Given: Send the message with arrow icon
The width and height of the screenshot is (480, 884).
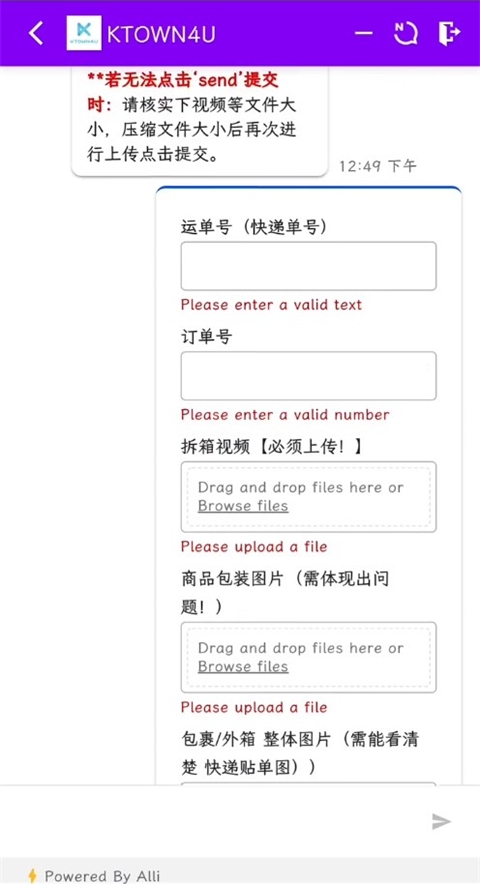Looking at the screenshot, I should click(442, 821).
